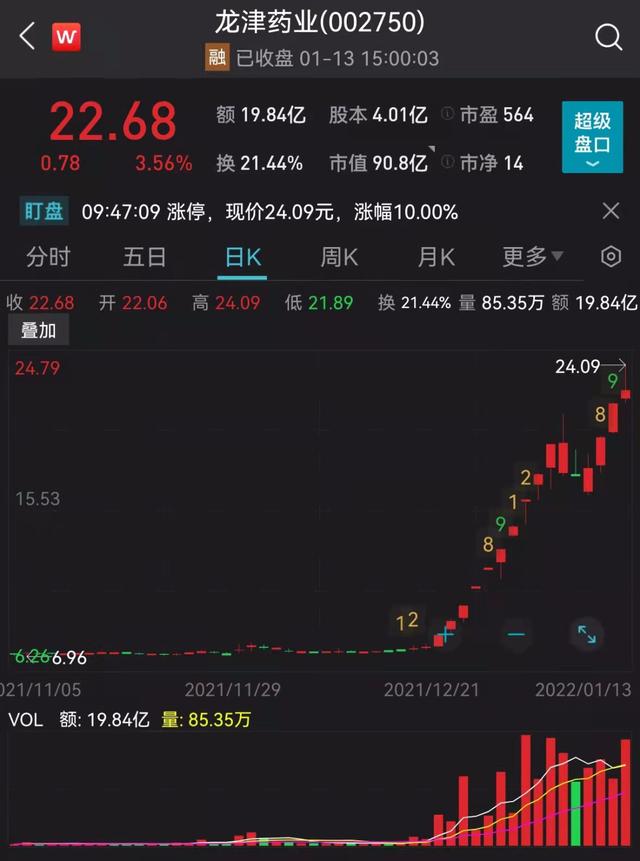Switch to the 五日 chart tab
This screenshot has height=861, width=640.
(144, 257)
